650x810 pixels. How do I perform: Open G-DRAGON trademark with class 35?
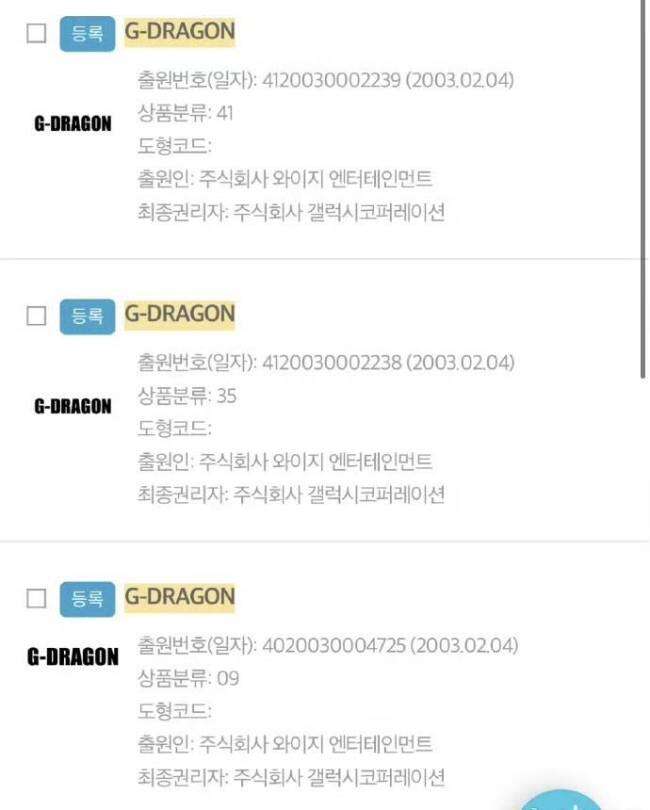click(x=179, y=315)
